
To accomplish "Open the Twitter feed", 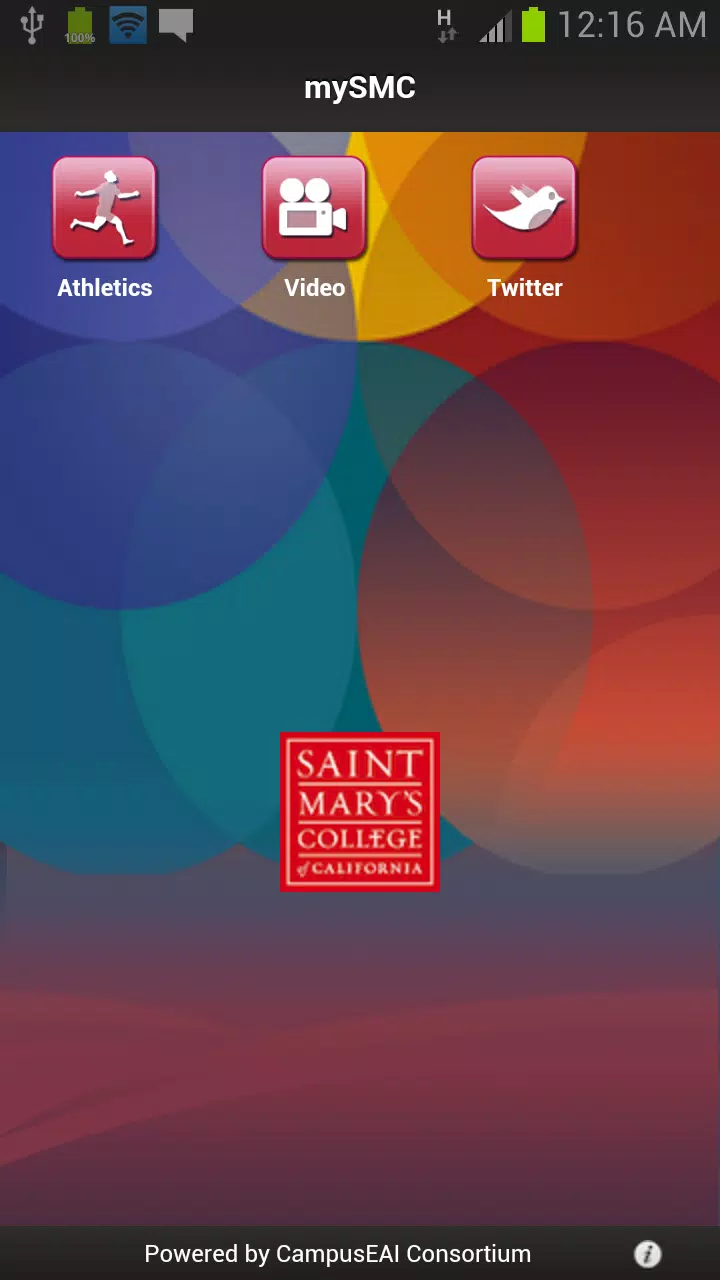I will pyautogui.click(x=524, y=208).
